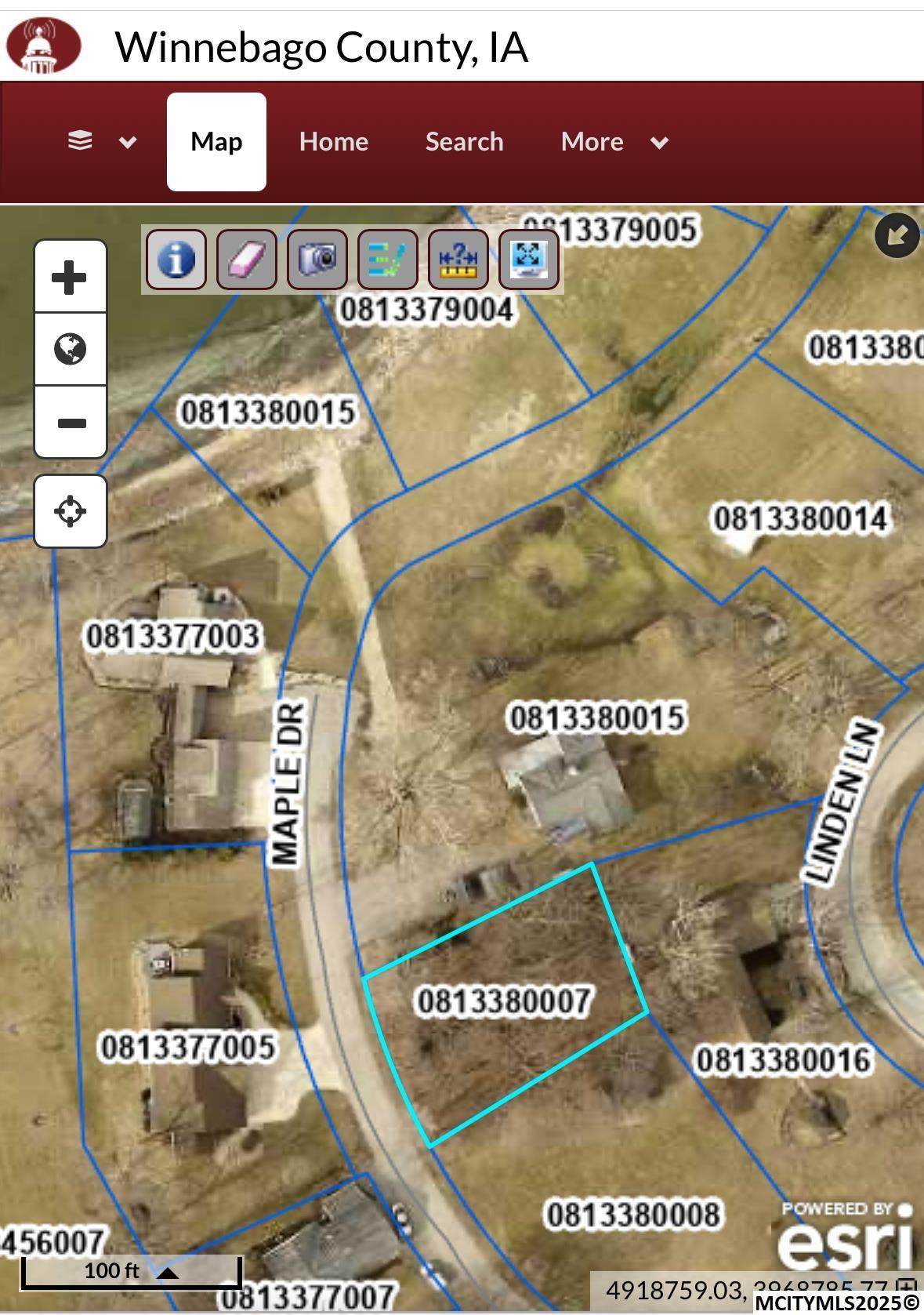Screen dimensions: 924x1315
Task: Clear map graphics with the eraser tool
Action: click(x=247, y=259)
